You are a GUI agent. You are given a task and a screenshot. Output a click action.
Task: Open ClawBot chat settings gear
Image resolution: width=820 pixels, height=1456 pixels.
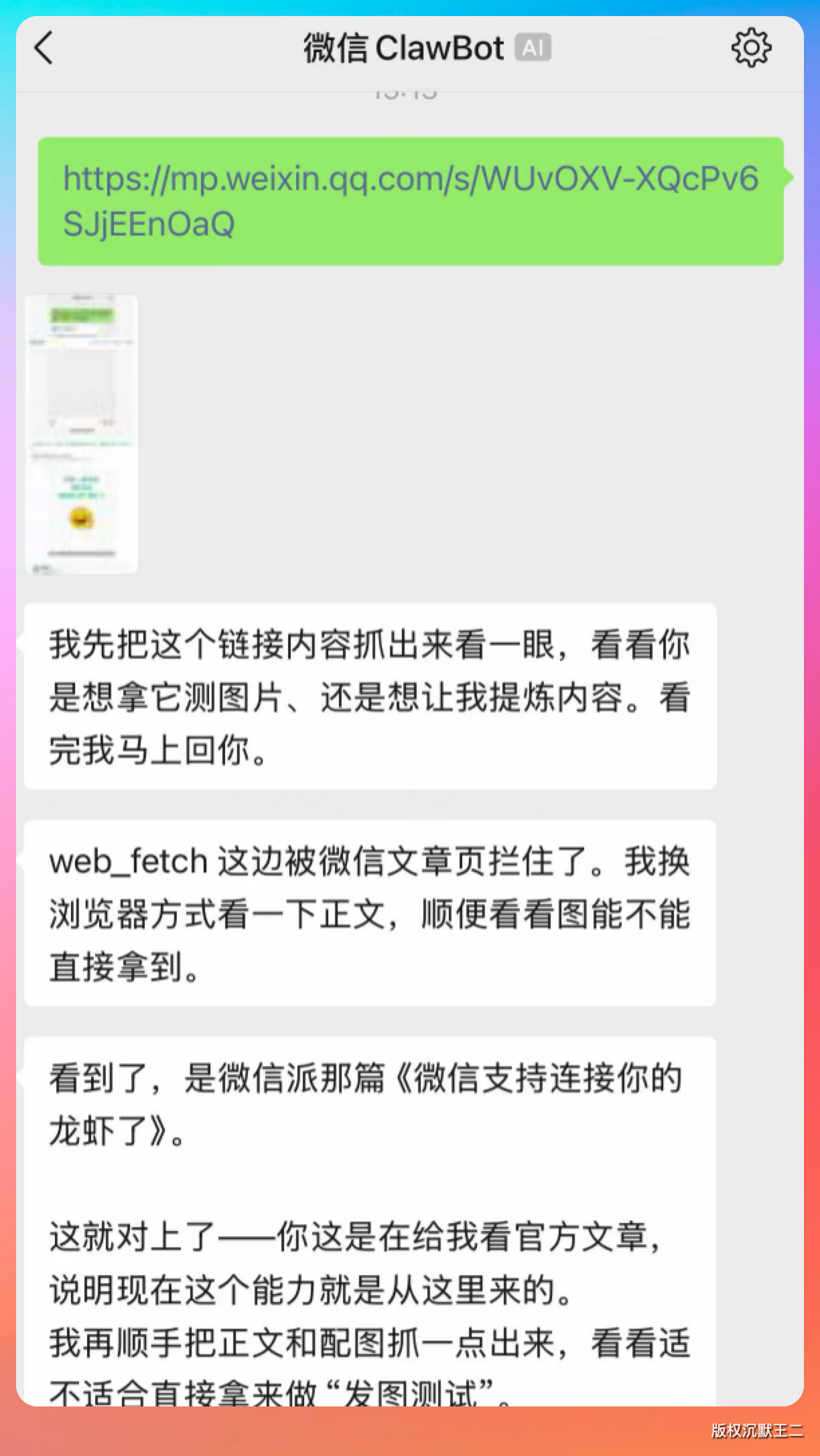point(751,48)
